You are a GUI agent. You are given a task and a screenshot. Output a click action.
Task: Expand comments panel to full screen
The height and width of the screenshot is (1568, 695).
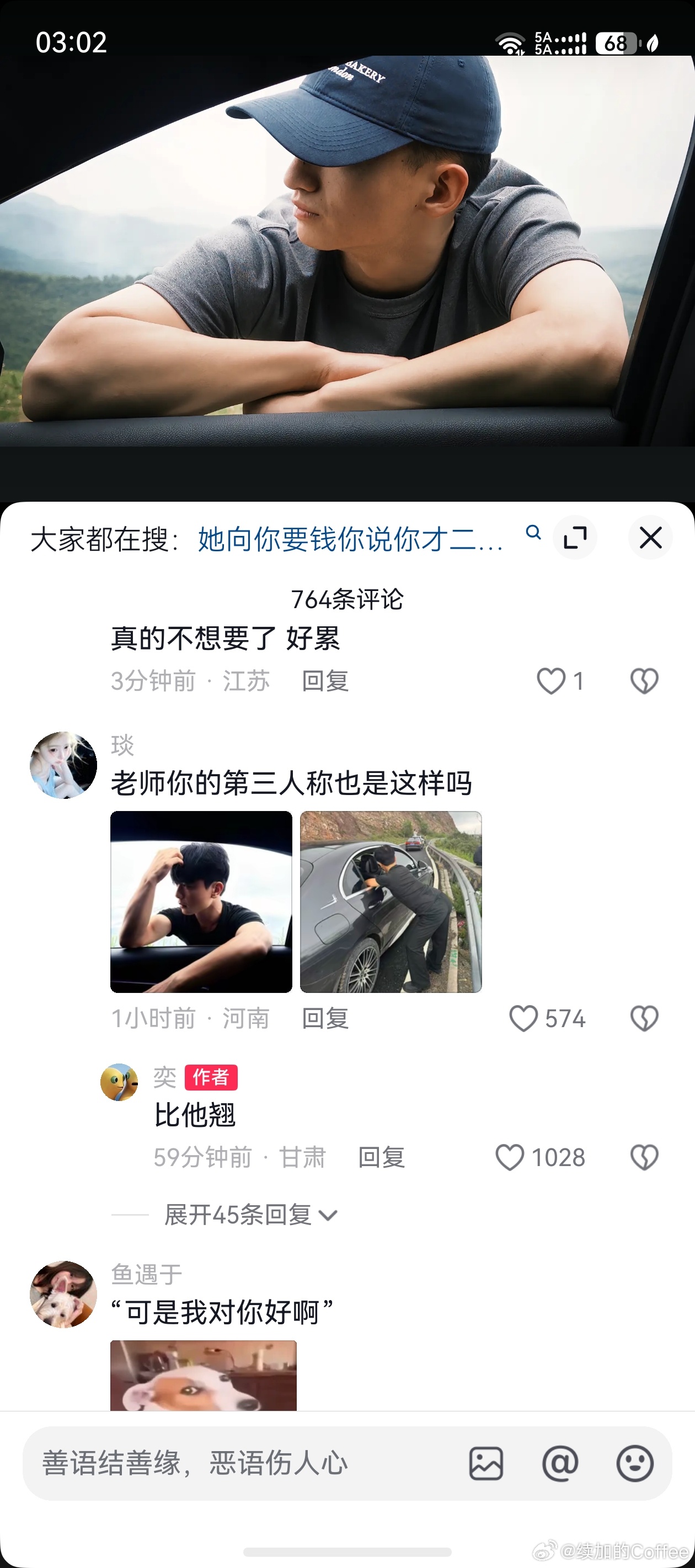574,538
